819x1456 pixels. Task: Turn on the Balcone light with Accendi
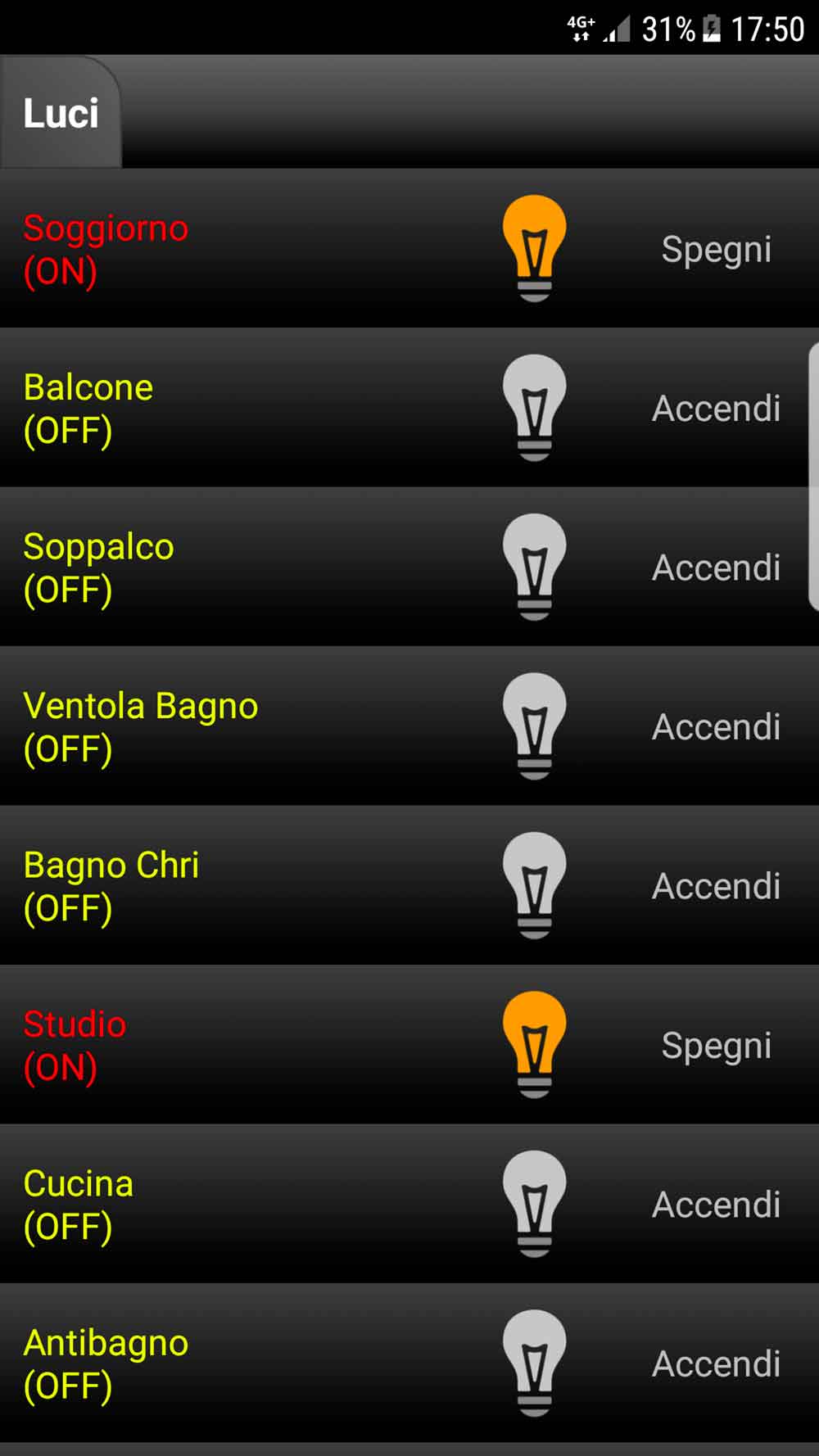pos(717,409)
